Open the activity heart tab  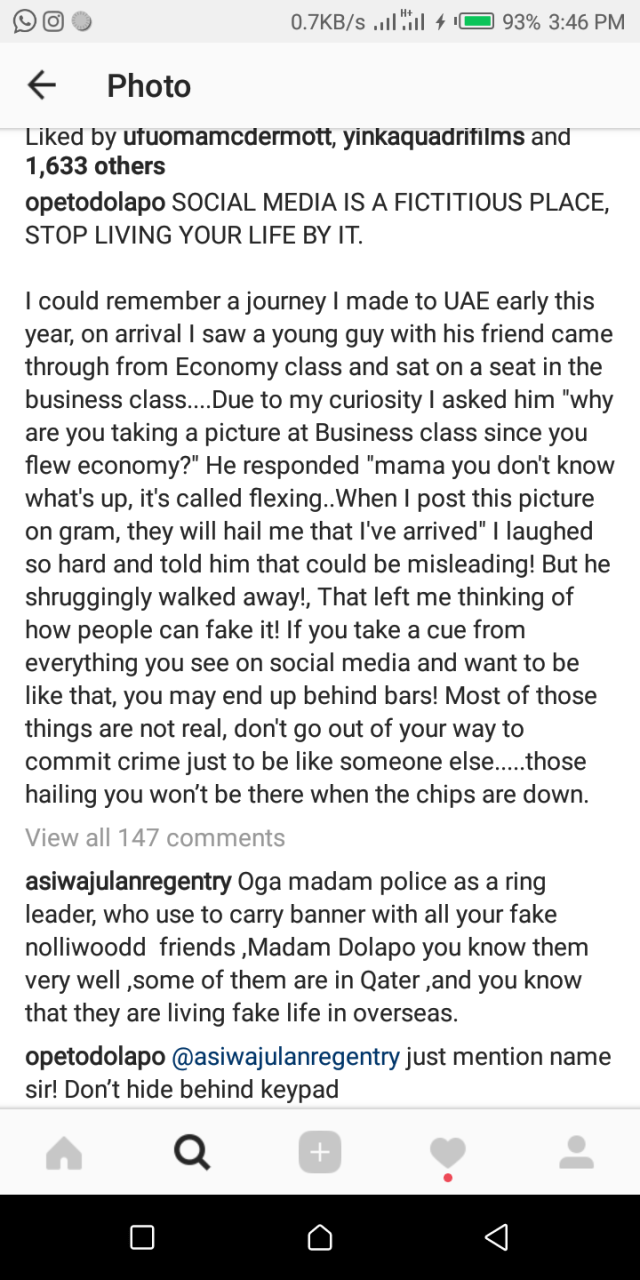coord(447,1153)
